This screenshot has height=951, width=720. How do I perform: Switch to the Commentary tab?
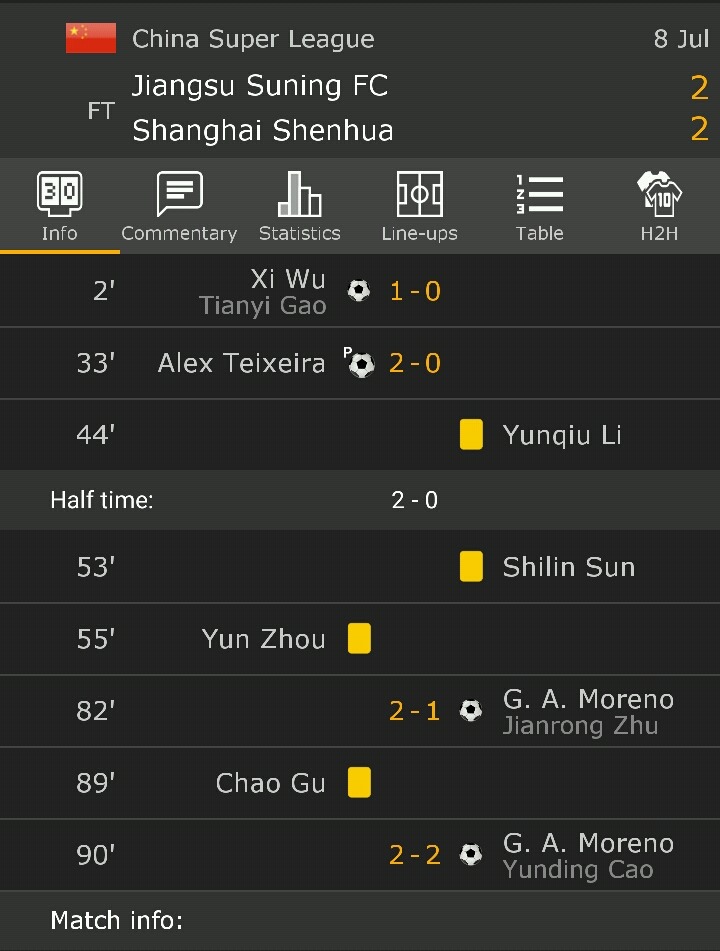(179, 207)
